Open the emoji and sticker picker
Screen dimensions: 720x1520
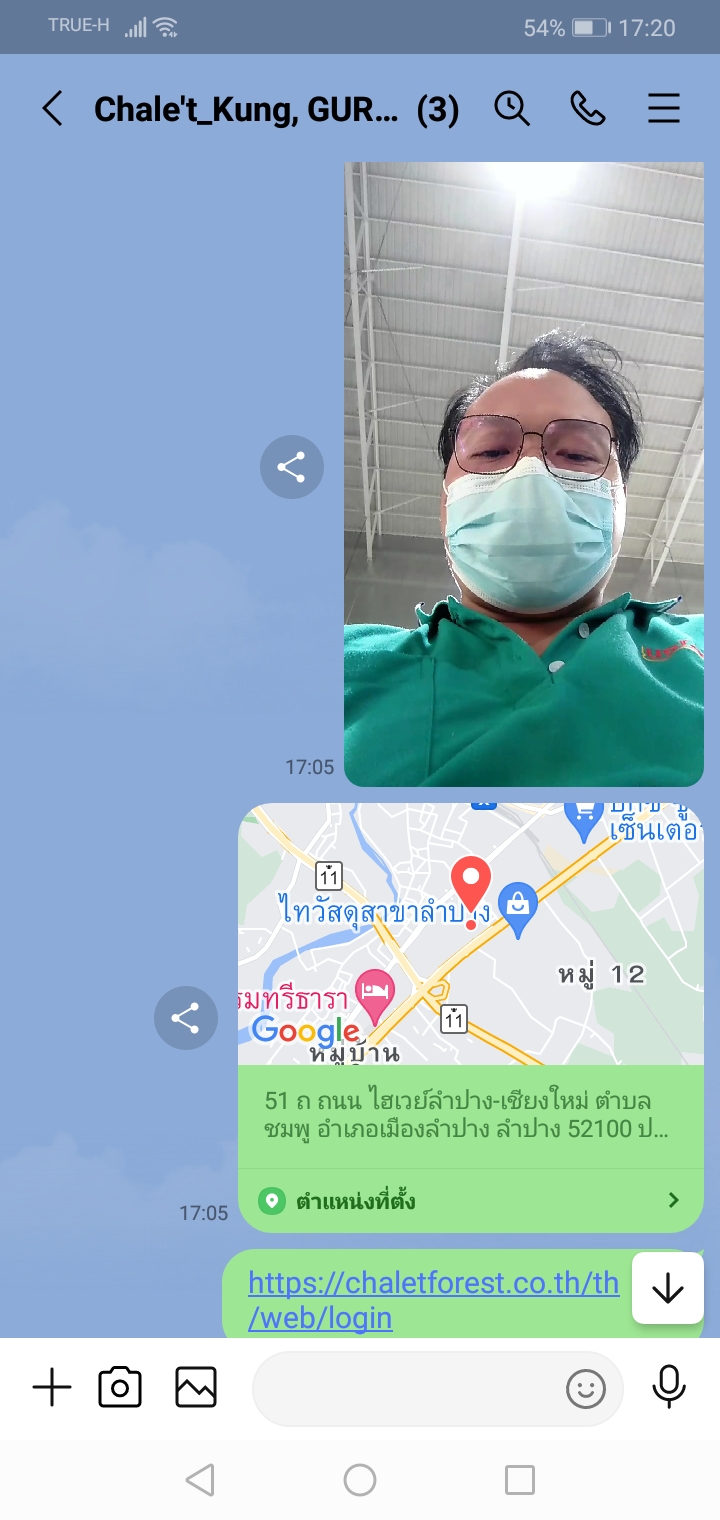(586, 1388)
